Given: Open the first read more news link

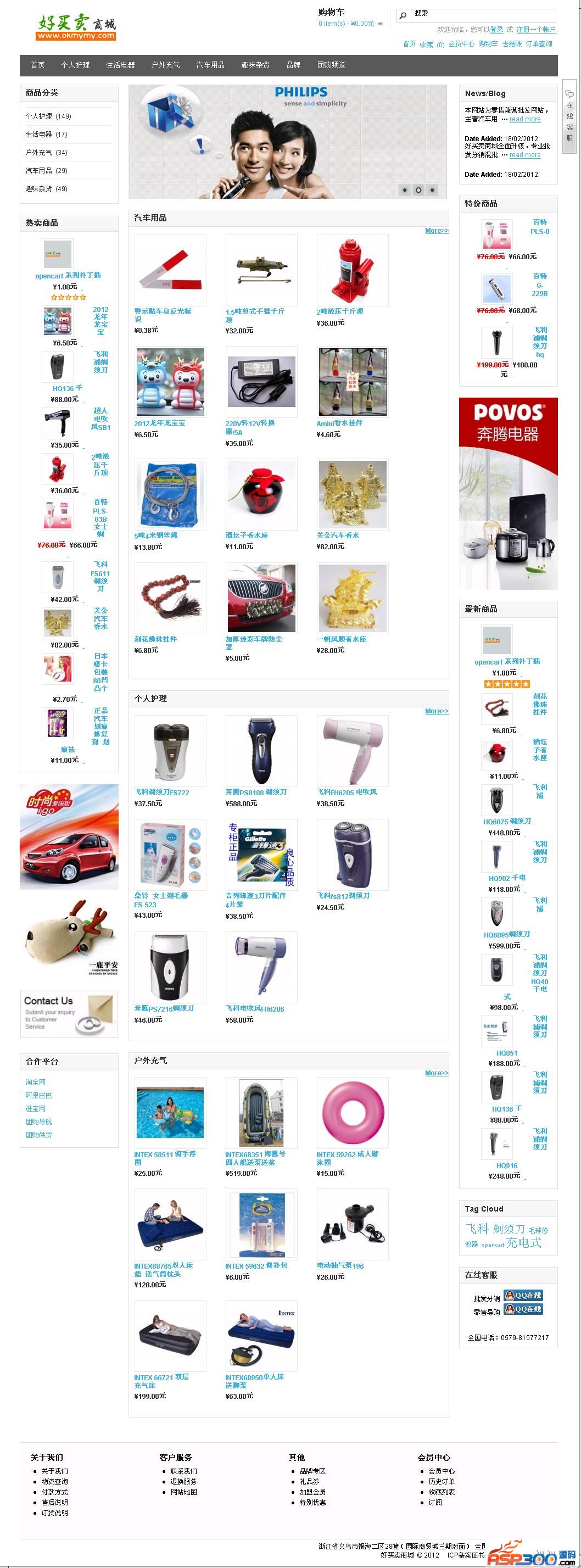Looking at the screenshot, I should [x=524, y=119].
